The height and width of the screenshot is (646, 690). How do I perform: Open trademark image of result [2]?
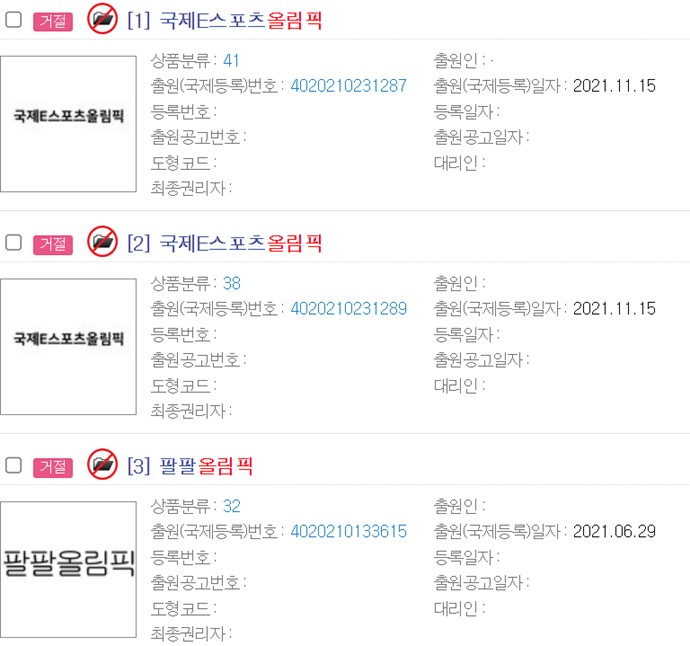(x=69, y=346)
